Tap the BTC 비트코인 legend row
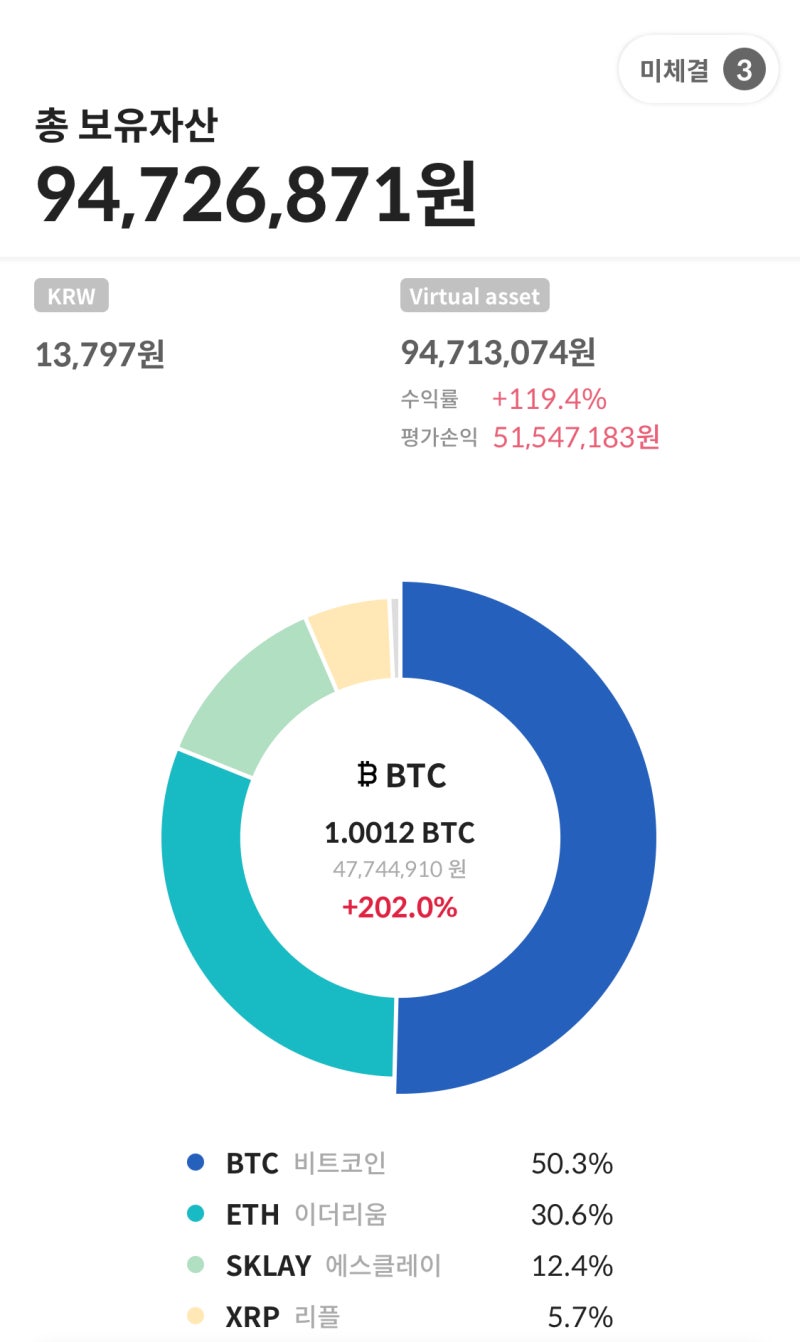The height and width of the screenshot is (1342, 800). (400, 1163)
